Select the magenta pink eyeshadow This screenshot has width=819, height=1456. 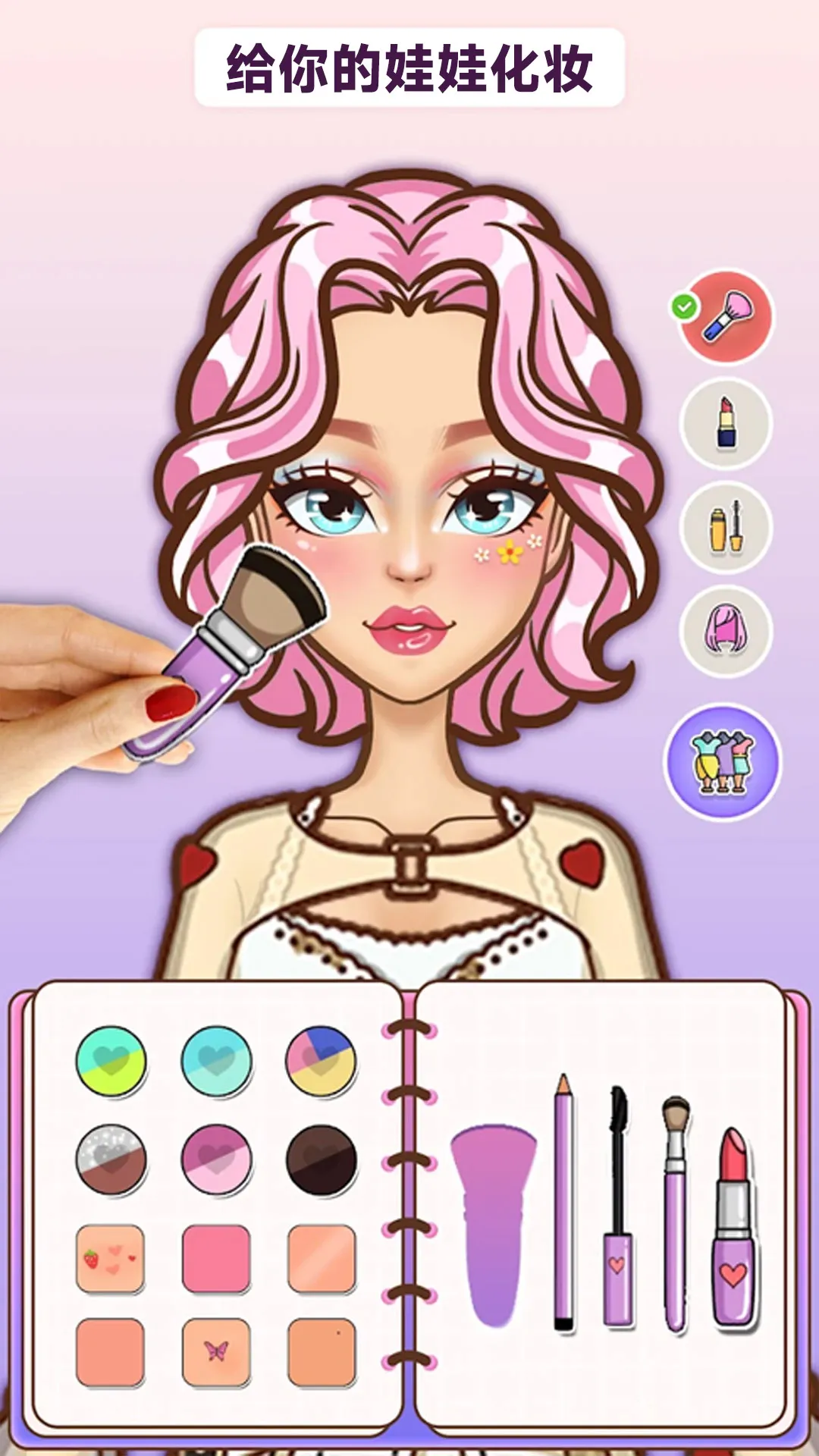pyautogui.click(x=216, y=1159)
